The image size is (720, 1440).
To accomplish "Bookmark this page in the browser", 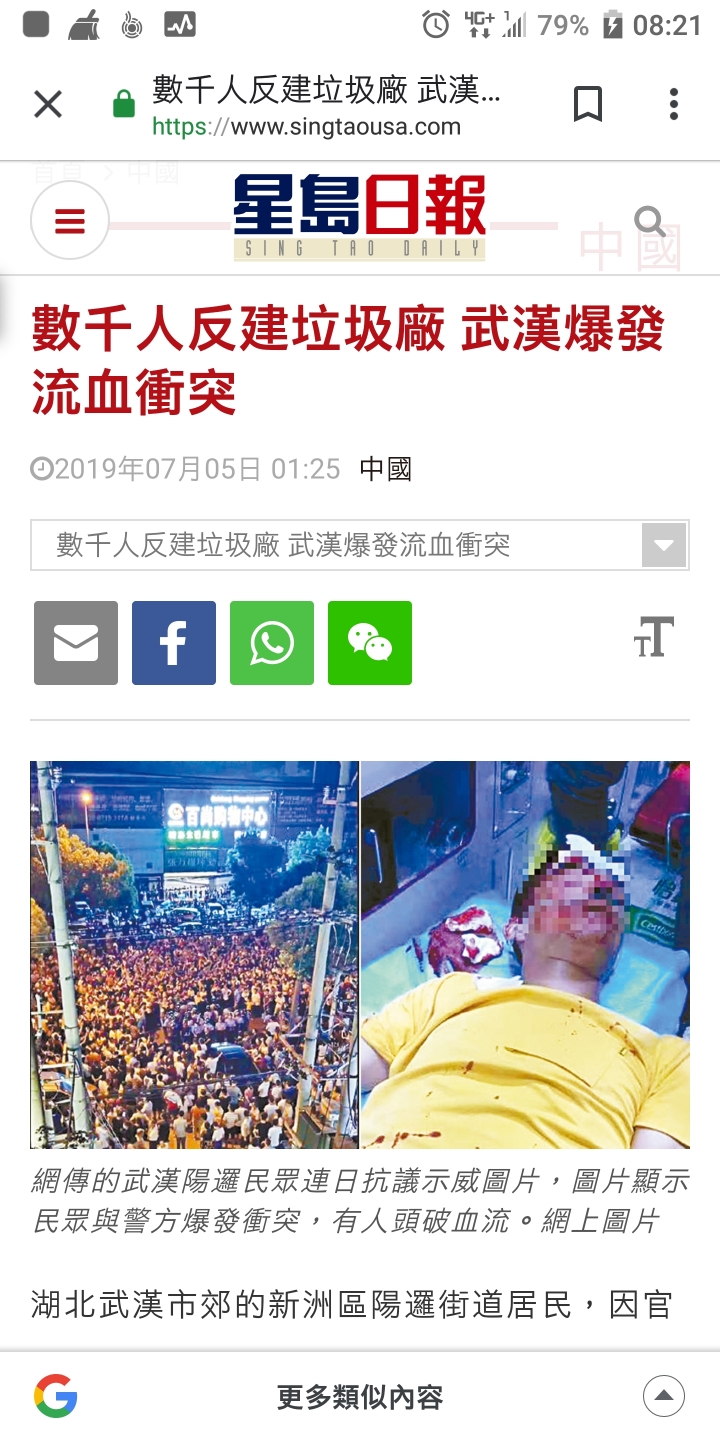I will [x=588, y=104].
